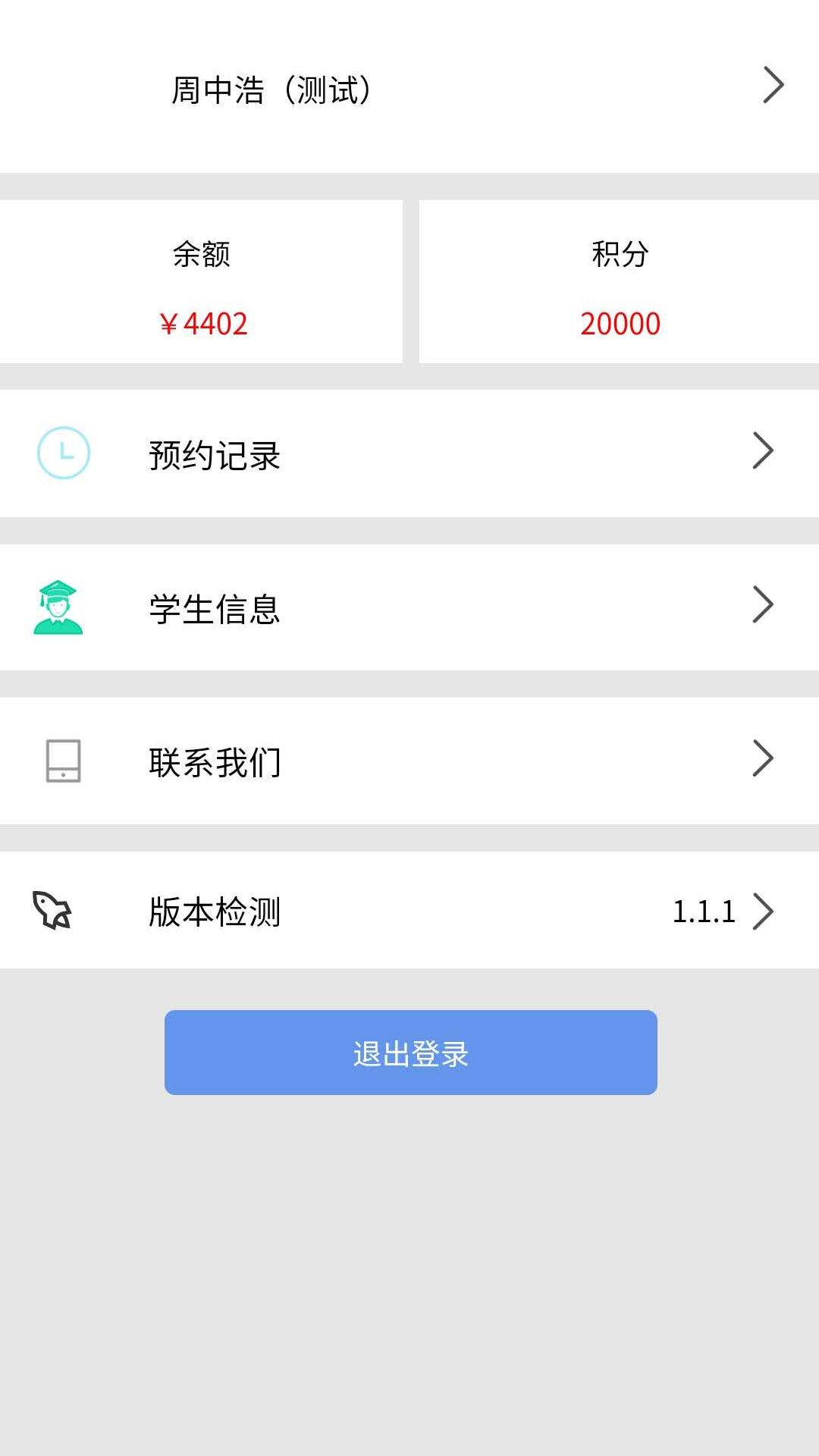Check for updates via 版本检测
Screen dimensions: 819x1456
(x=409, y=910)
